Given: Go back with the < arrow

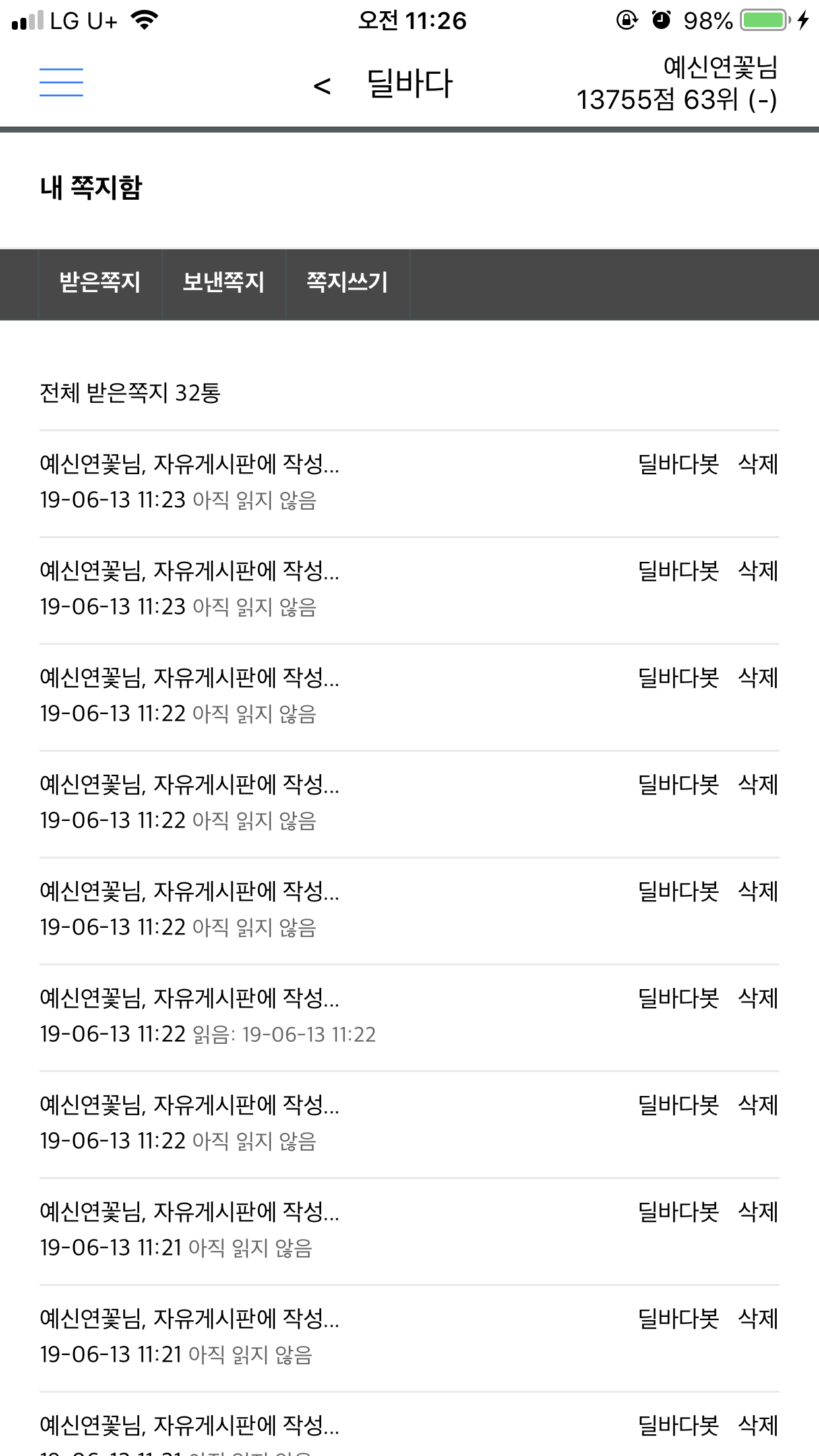Looking at the screenshot, I should [x=322, y=86].
